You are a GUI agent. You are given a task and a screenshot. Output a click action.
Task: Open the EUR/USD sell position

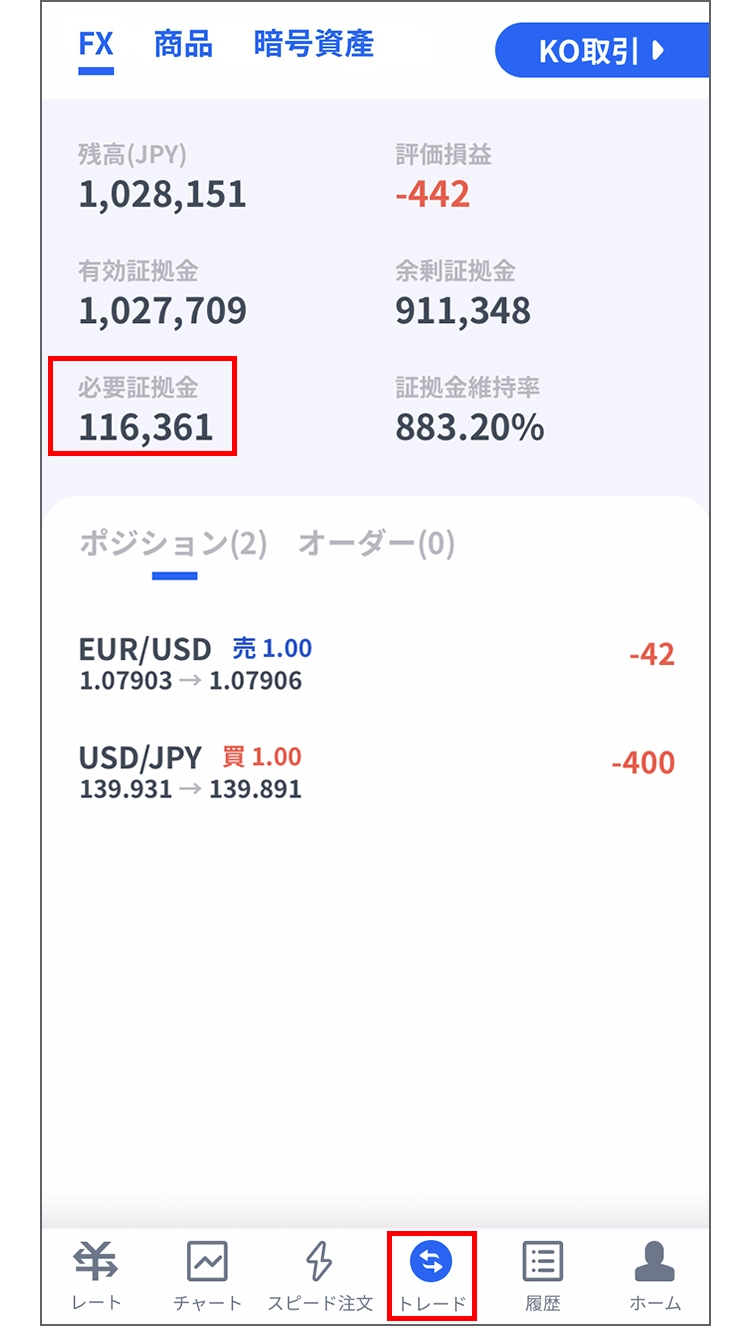point(375,664)
